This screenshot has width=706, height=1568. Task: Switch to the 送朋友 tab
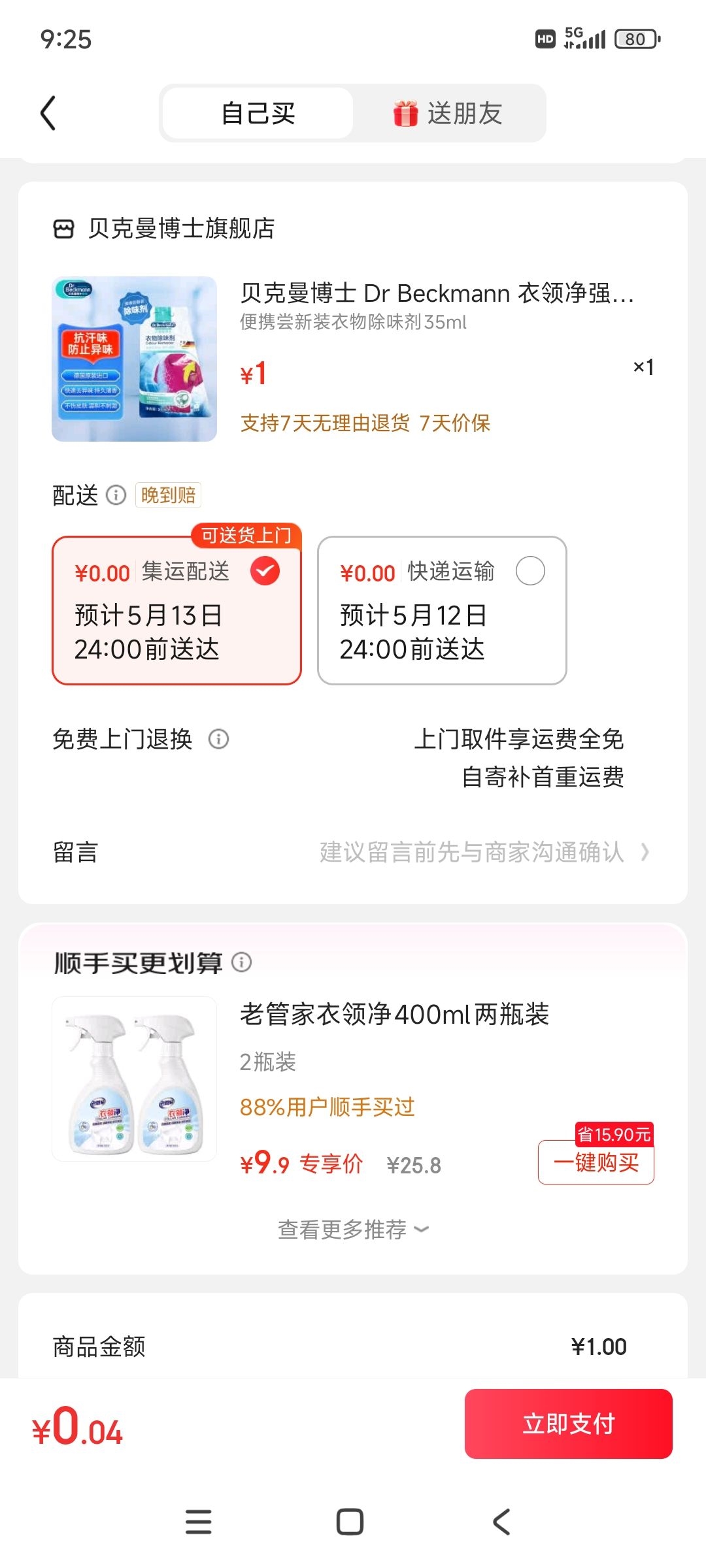pos(448,113)
